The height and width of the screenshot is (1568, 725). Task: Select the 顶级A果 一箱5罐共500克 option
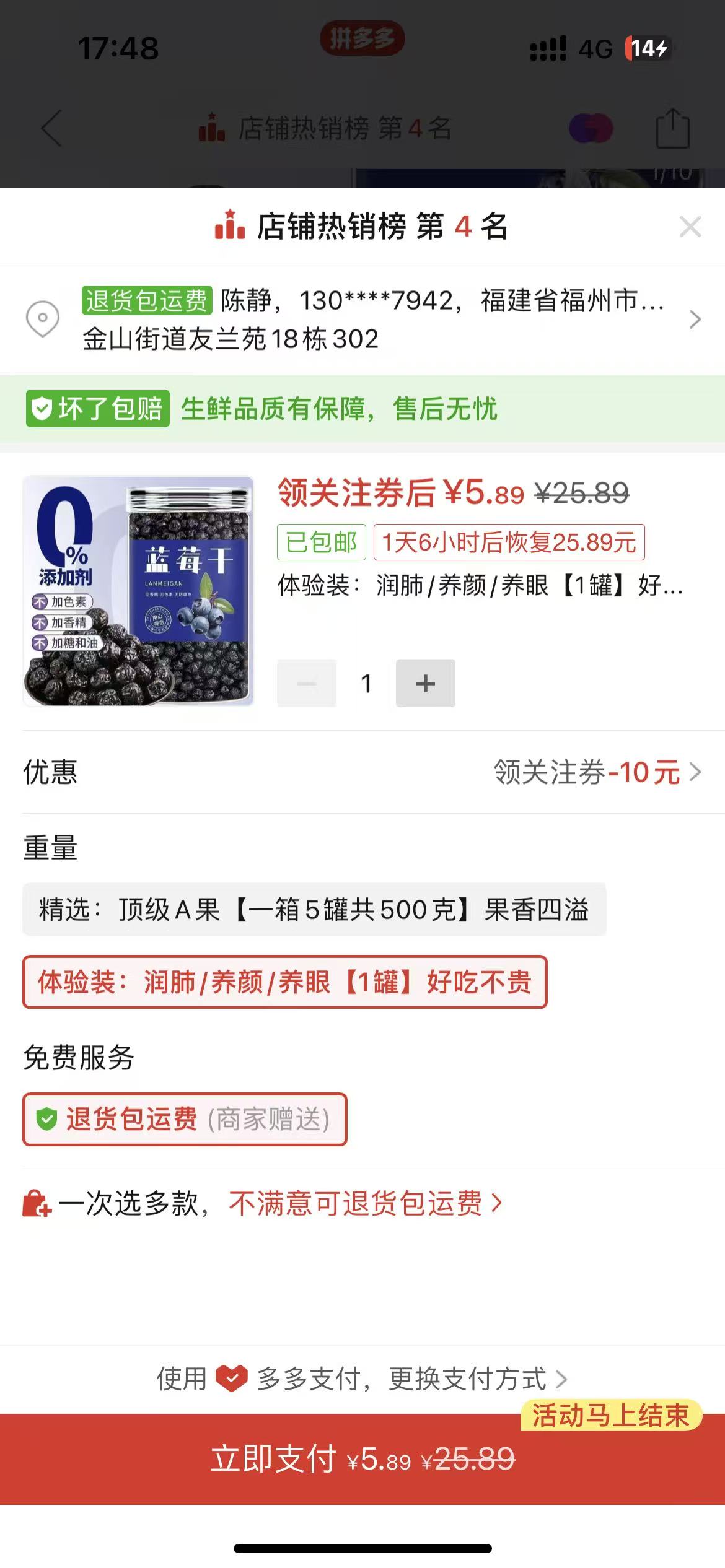[314, 910]
